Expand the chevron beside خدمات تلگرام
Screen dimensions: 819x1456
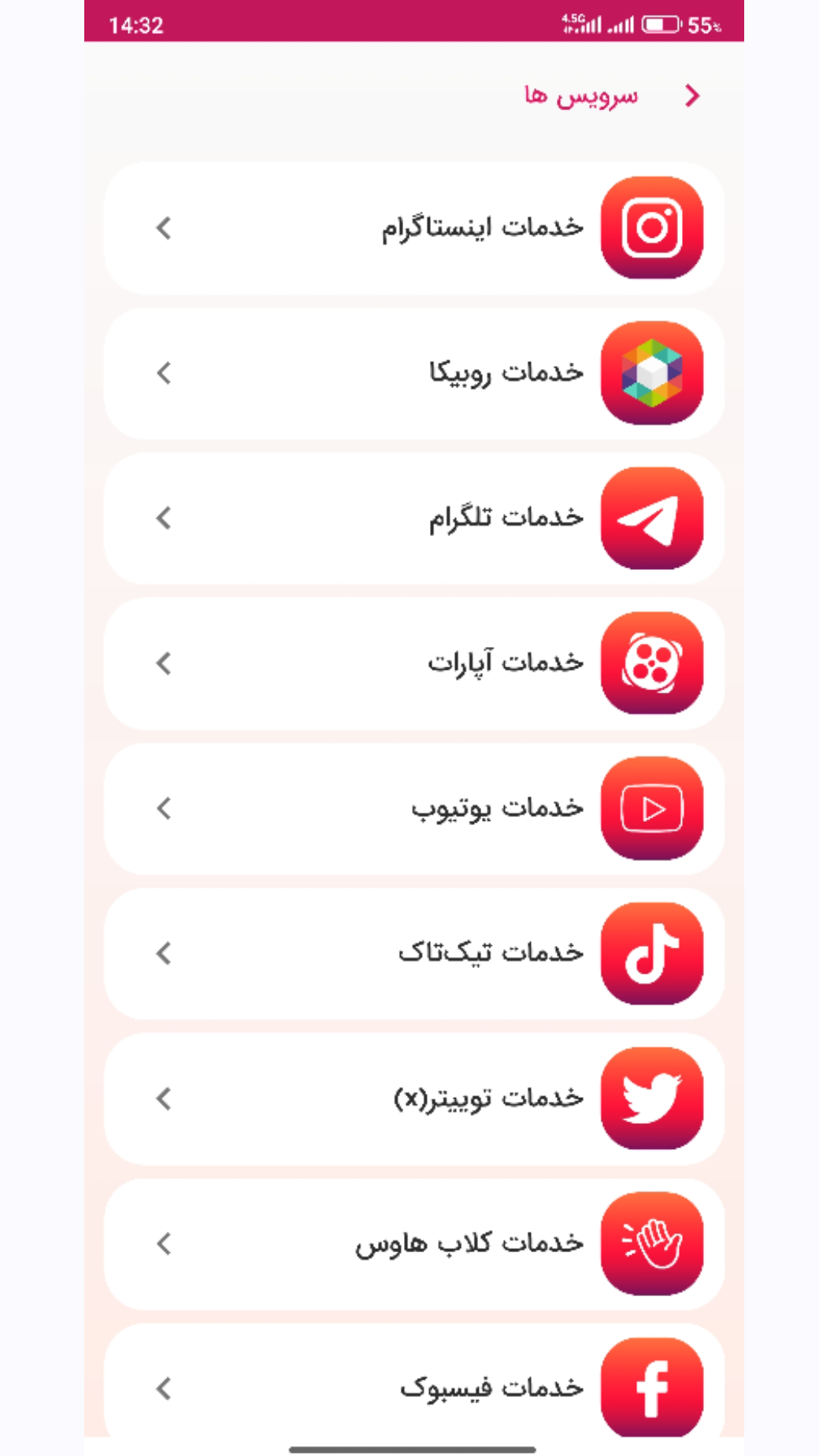tap(164, 520)
